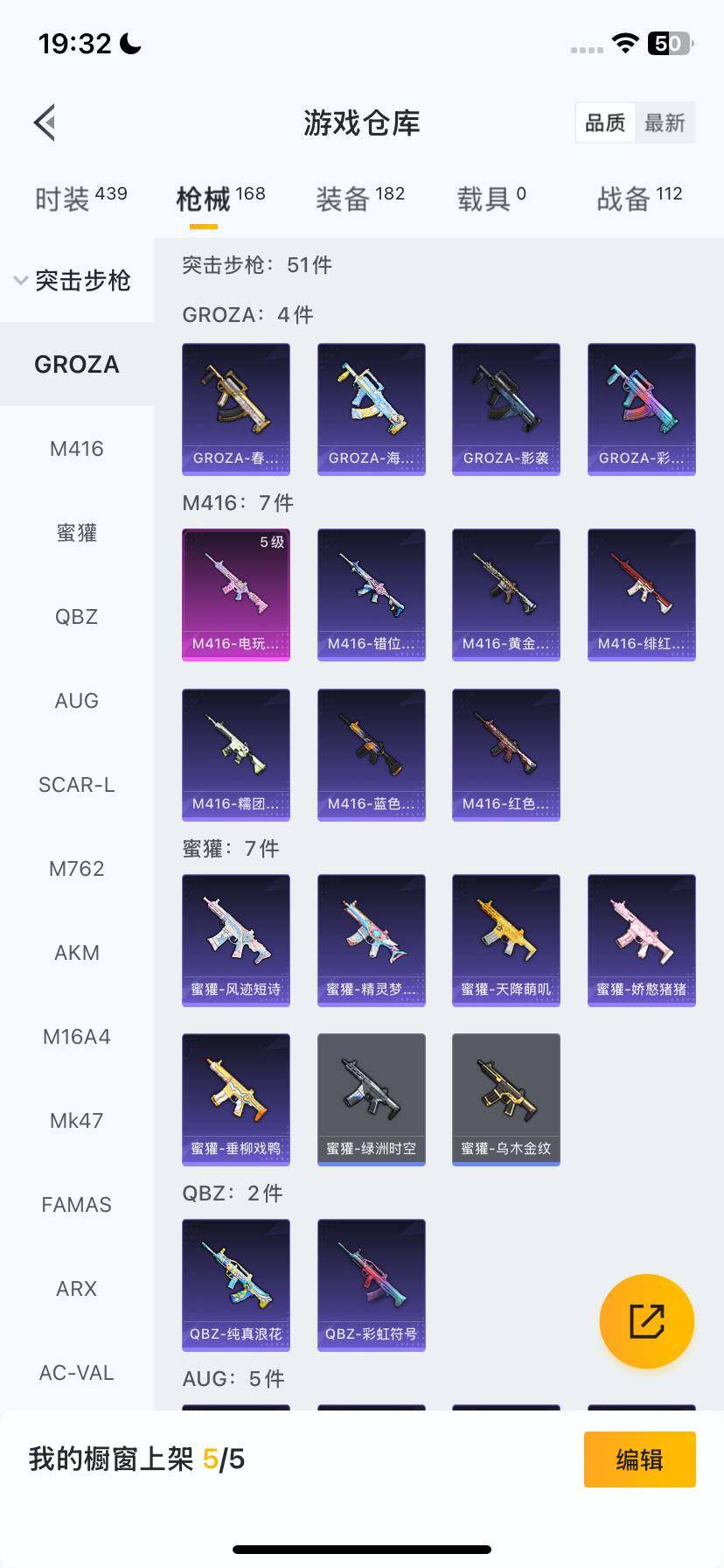Select M416 in the side list

[77, 449]
